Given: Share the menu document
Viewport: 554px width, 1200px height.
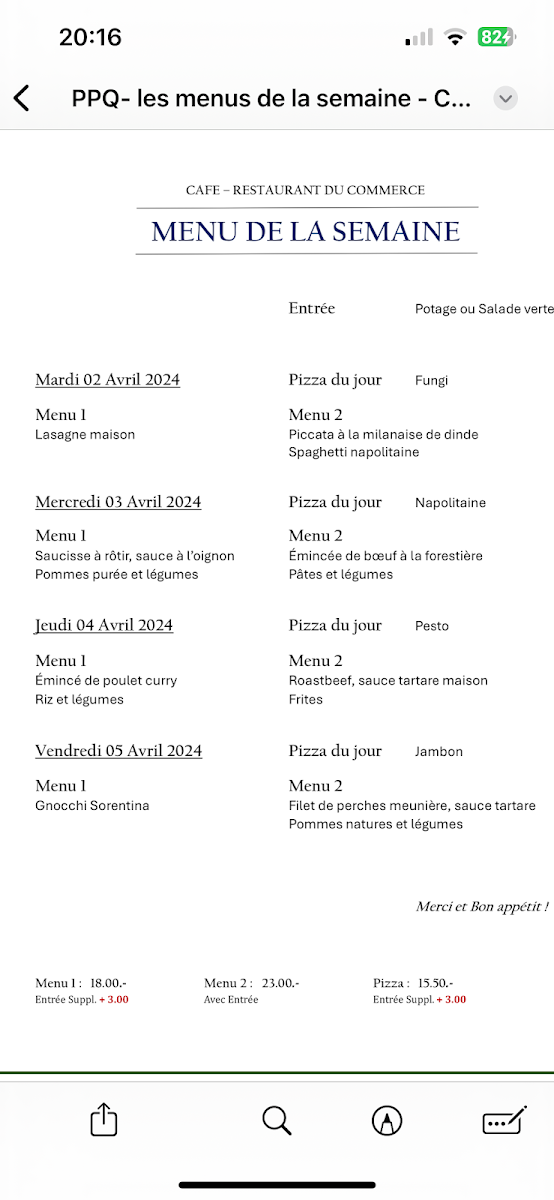Looking at the screenshot, I should [x=104, y=1120].
